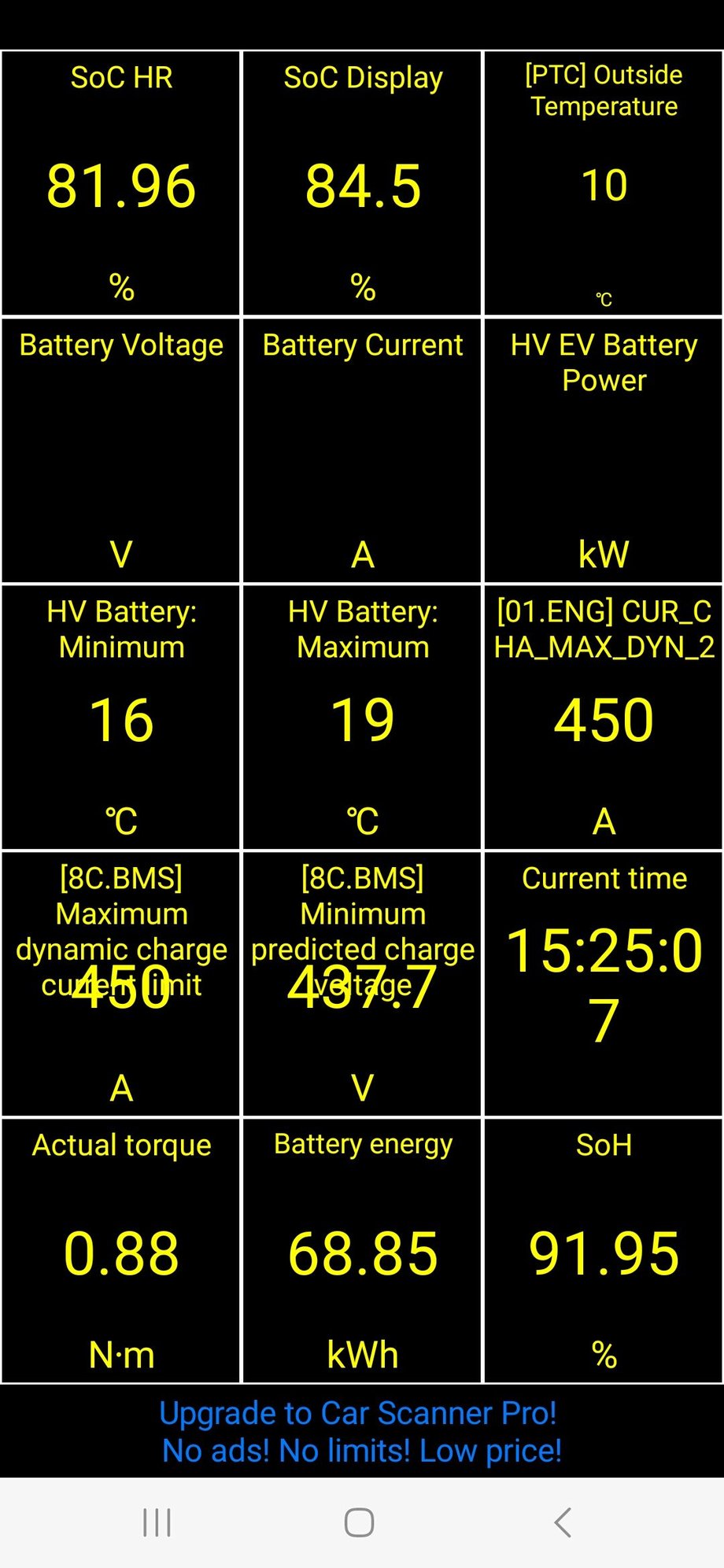Select the HV Battery Minimum temperature tile
The image size is (724, 1568).
point(121,716)
